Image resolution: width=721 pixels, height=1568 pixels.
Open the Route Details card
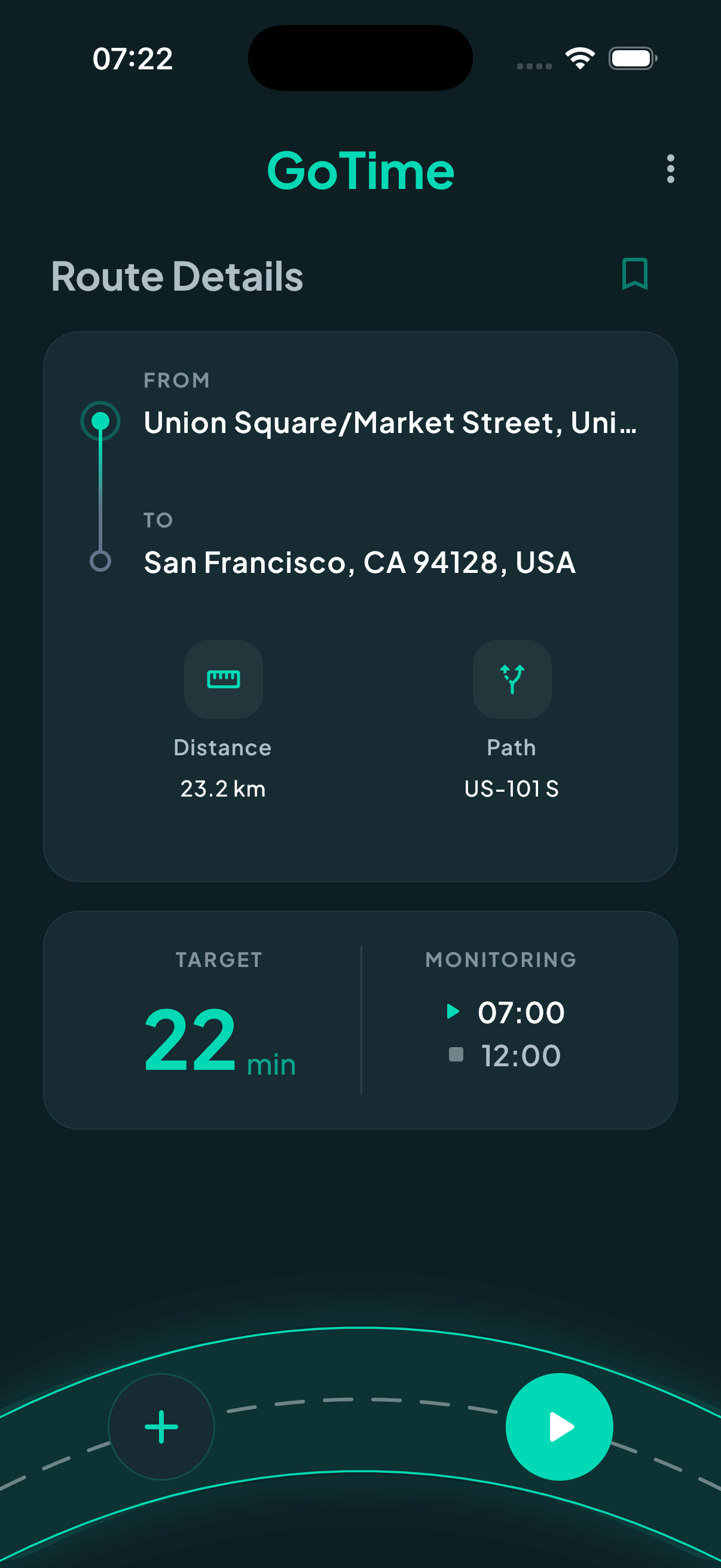tap(360, 609)
